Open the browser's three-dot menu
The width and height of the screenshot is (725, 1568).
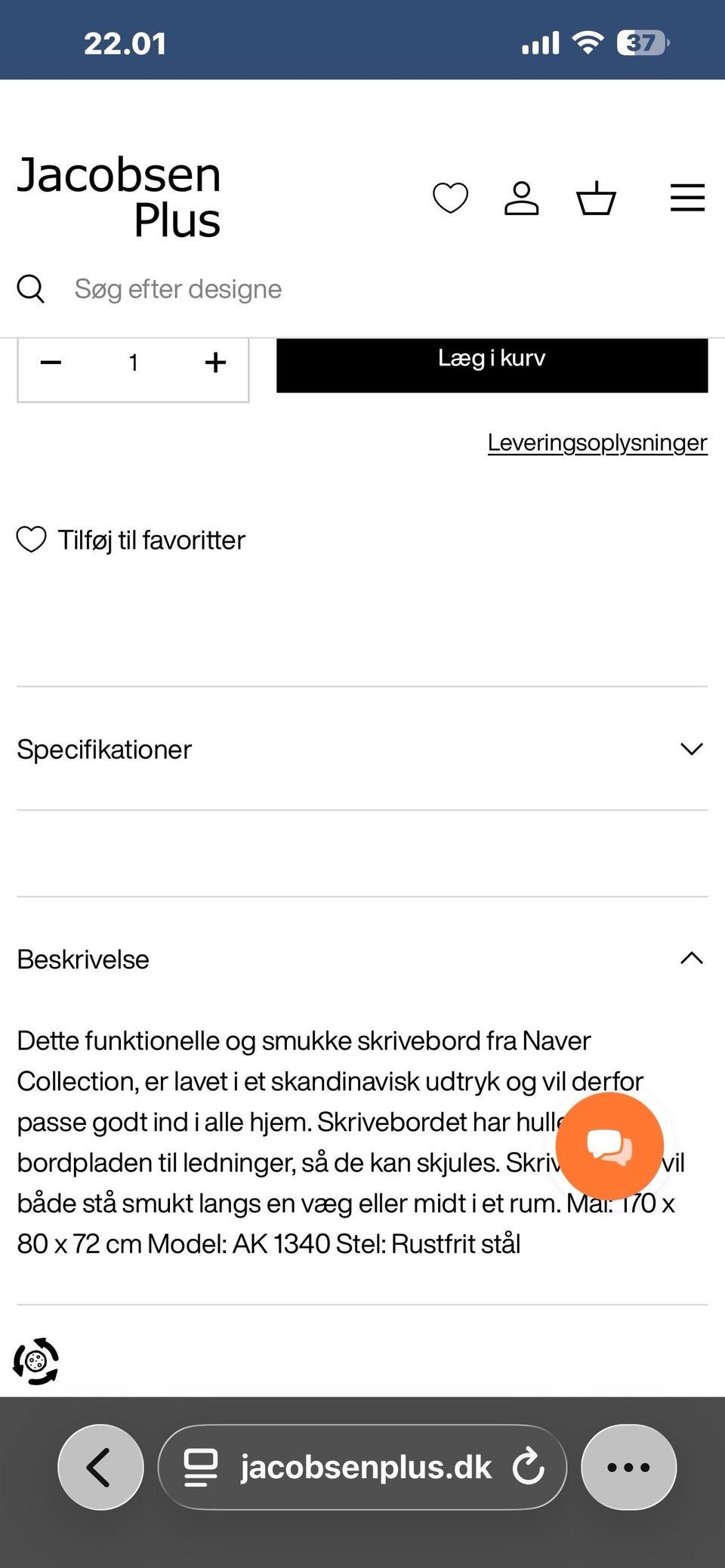tap(628, 1467)
